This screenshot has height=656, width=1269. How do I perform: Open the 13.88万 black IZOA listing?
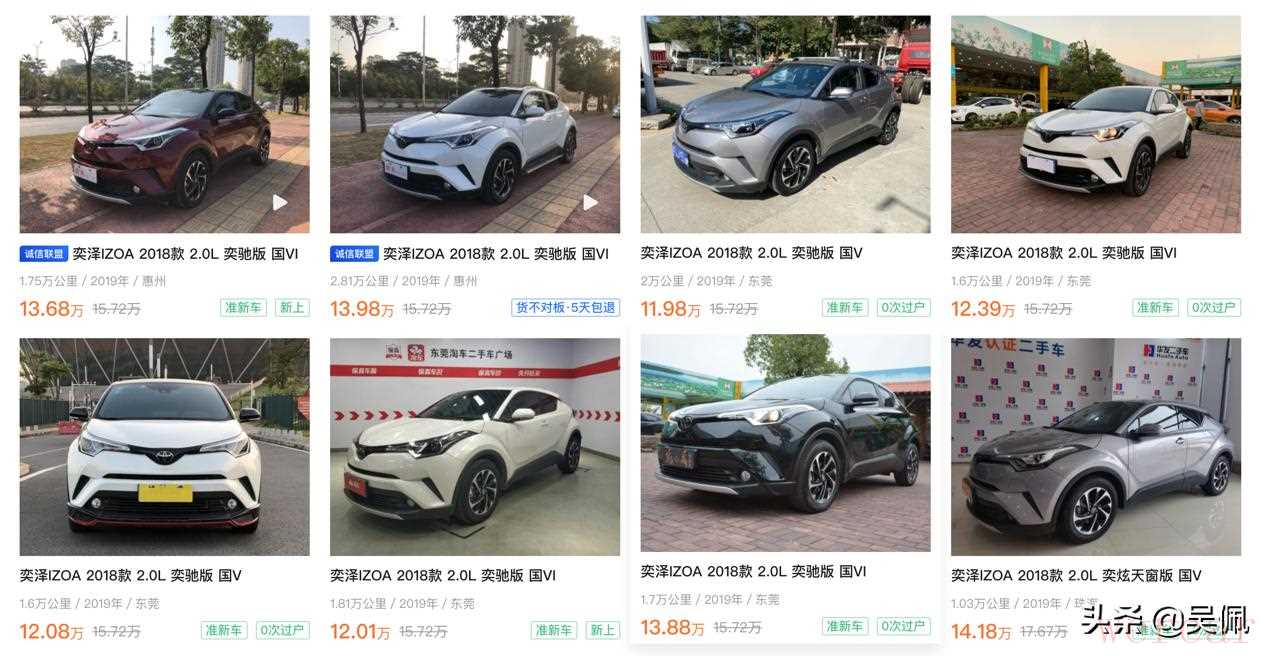(x=785, y=443)
